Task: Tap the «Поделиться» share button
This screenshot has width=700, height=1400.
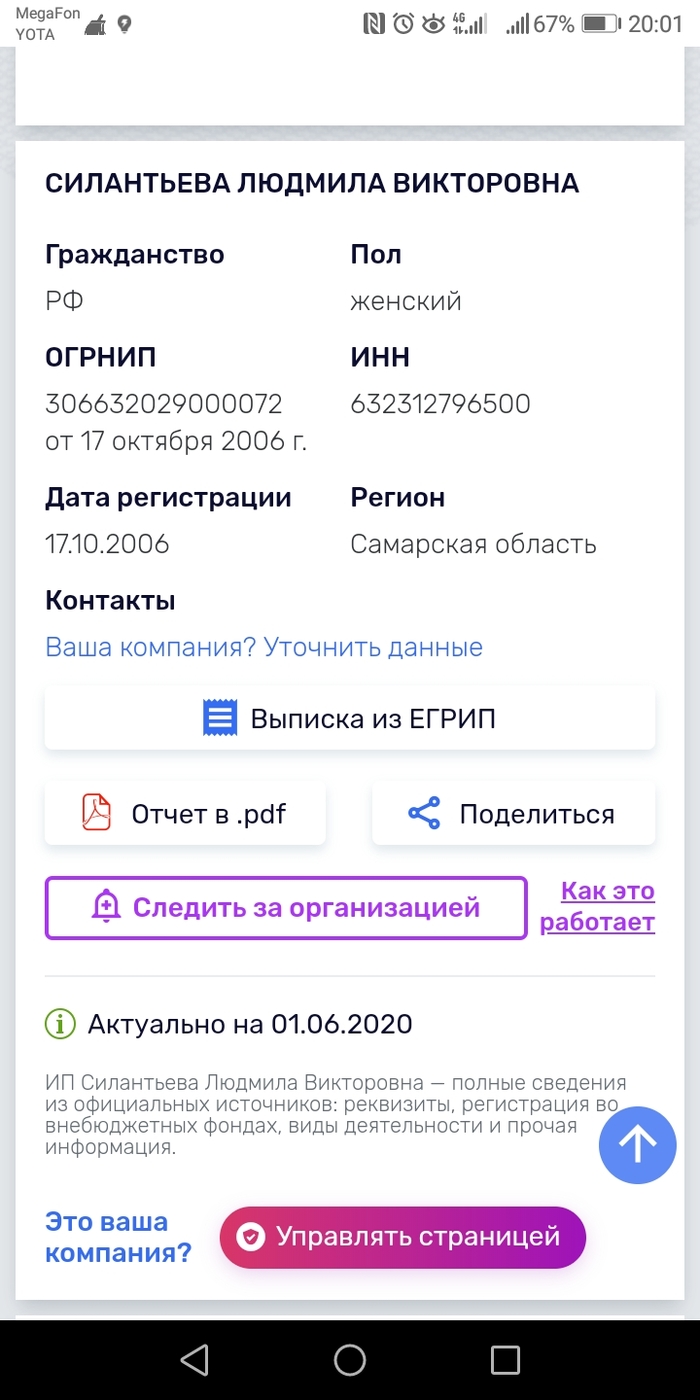Action: (513, 814)
